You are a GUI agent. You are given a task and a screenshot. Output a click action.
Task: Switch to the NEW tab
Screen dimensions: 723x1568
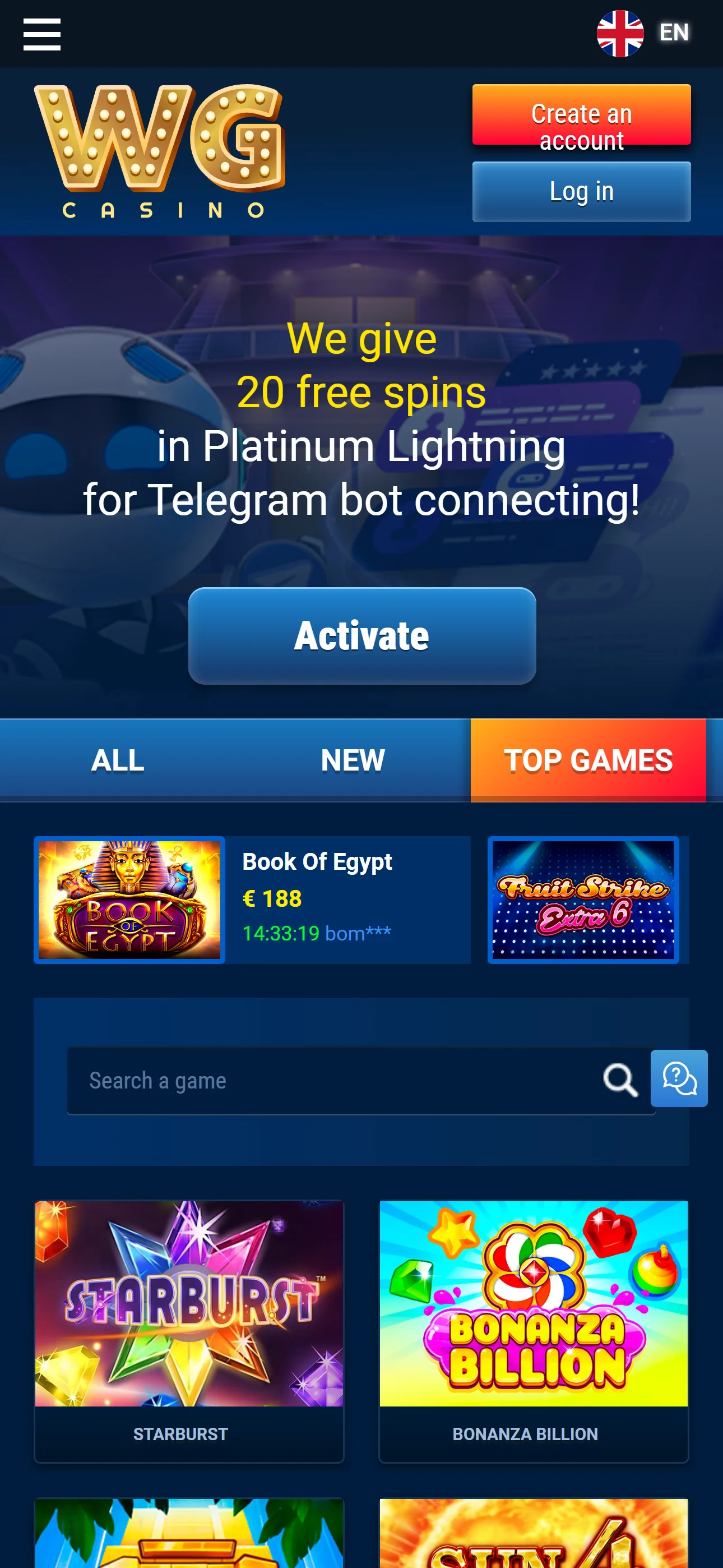coord(353,760)
